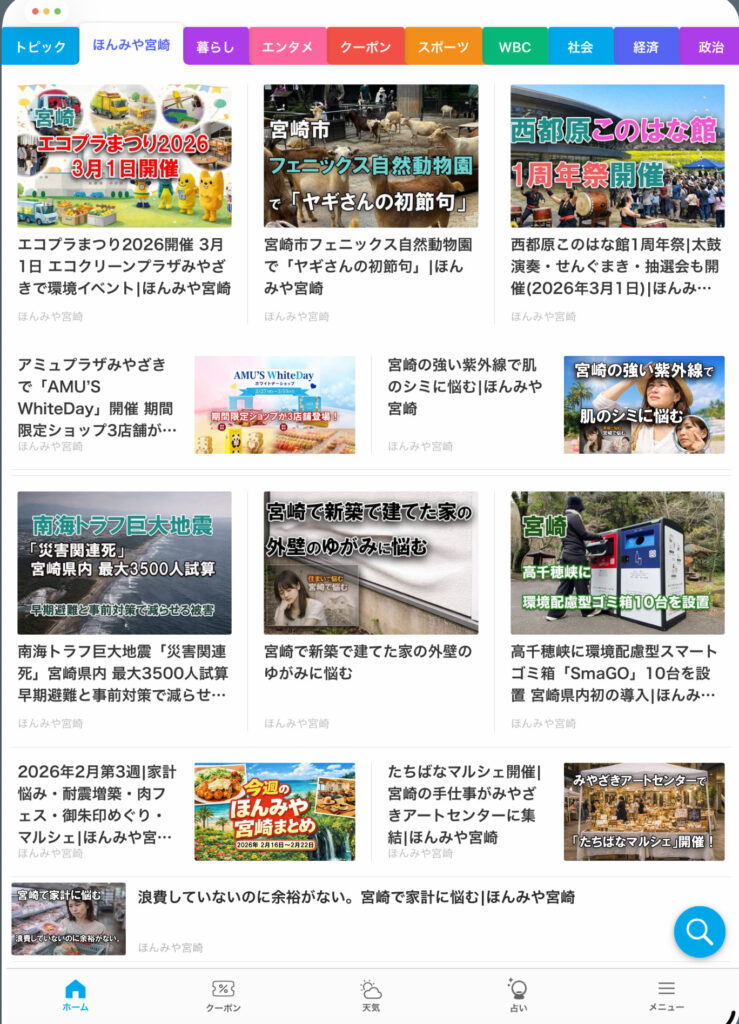The height and width of the screenshot is (1024, 739).
Task: Select the 暮らし tab
Action: click(x=215, y=47)
